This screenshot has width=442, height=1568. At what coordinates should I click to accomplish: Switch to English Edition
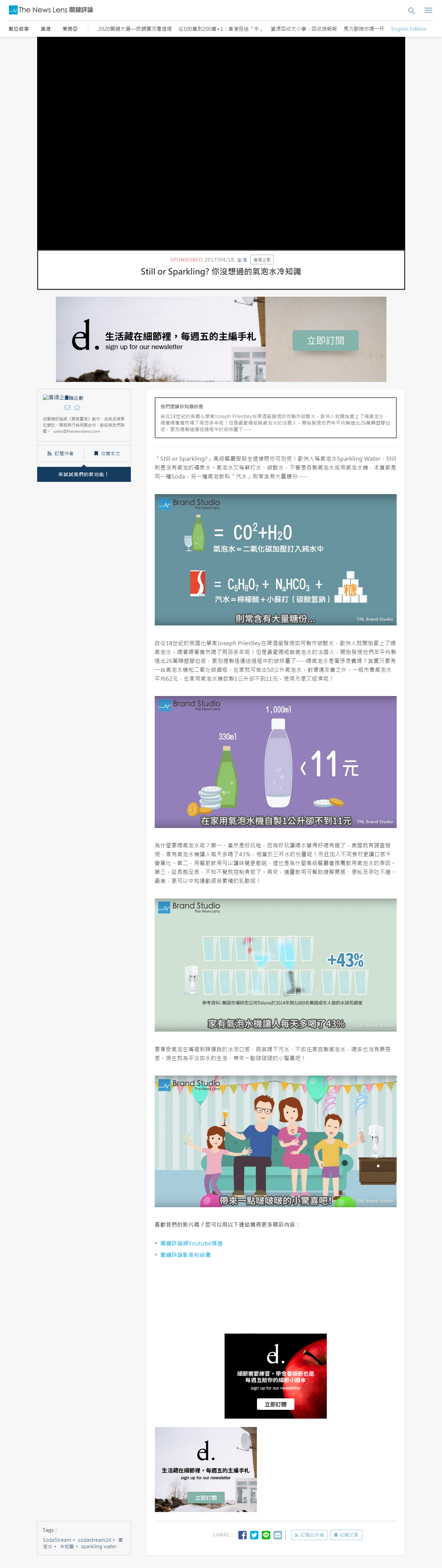[409, 29]
